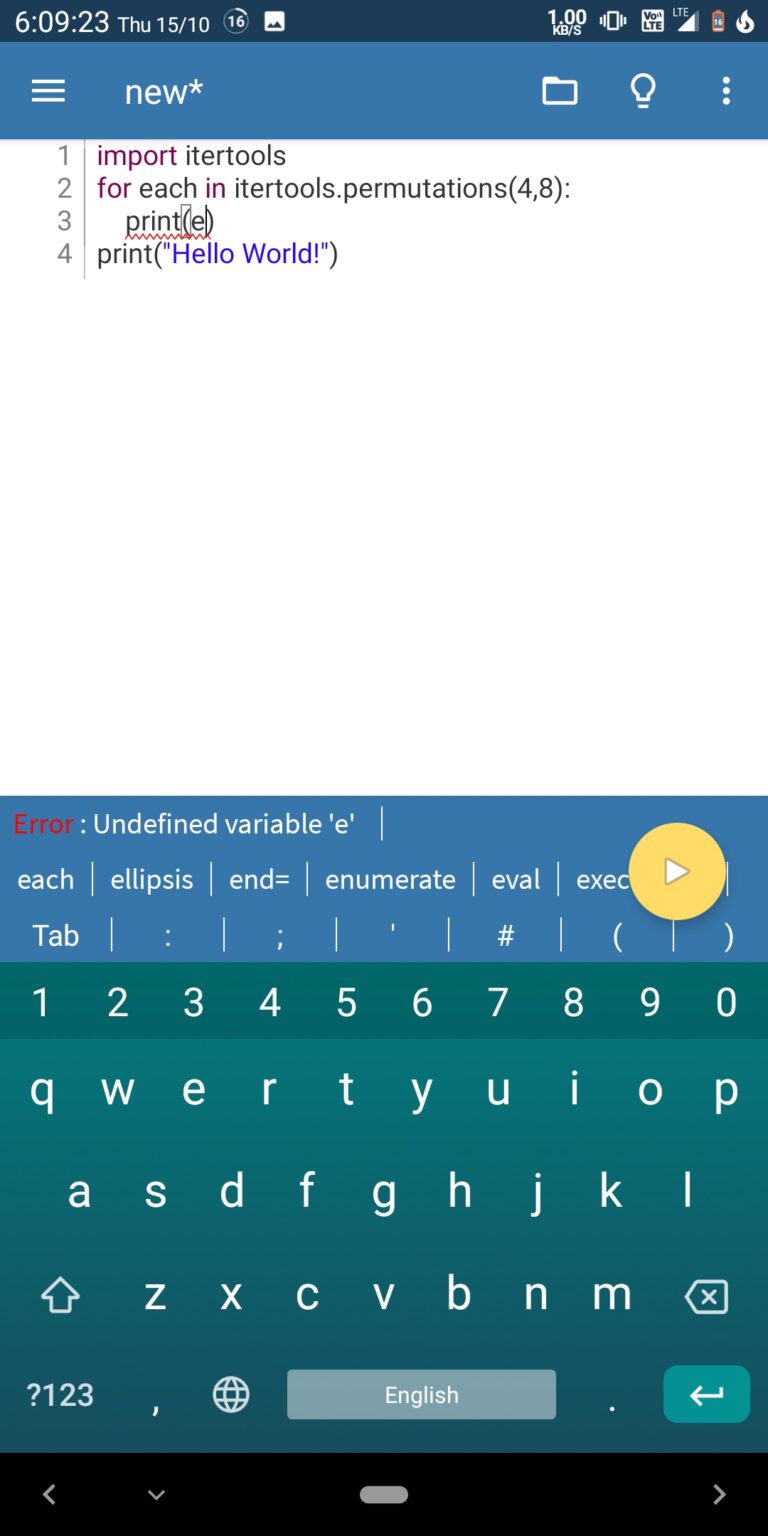Insert a hash symbol from the shortcut row
This screenshot has height=1536, width=768.
(506, 936)
